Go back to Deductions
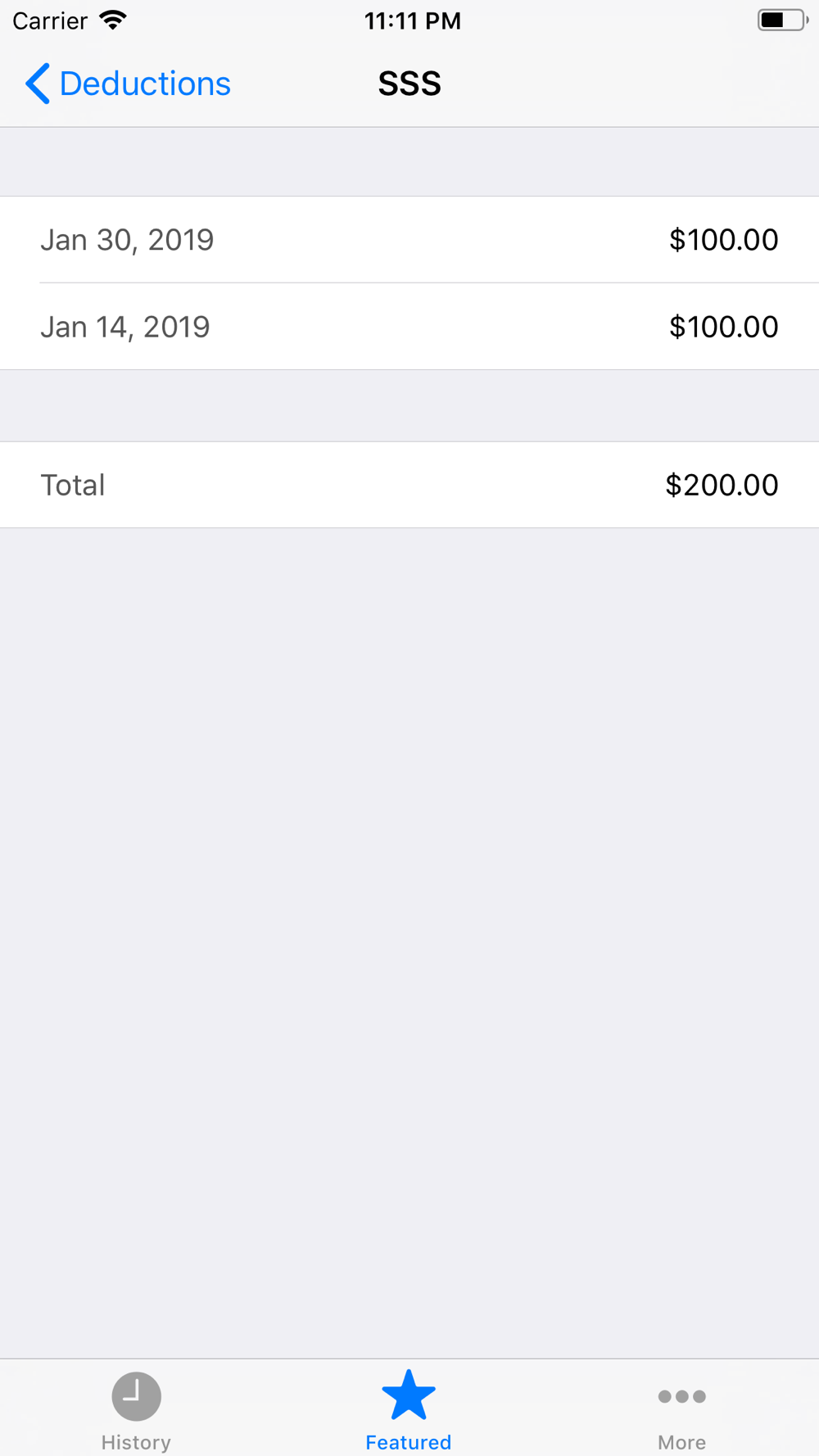The height and width of the screenshot is (1456, 819). 128,84
